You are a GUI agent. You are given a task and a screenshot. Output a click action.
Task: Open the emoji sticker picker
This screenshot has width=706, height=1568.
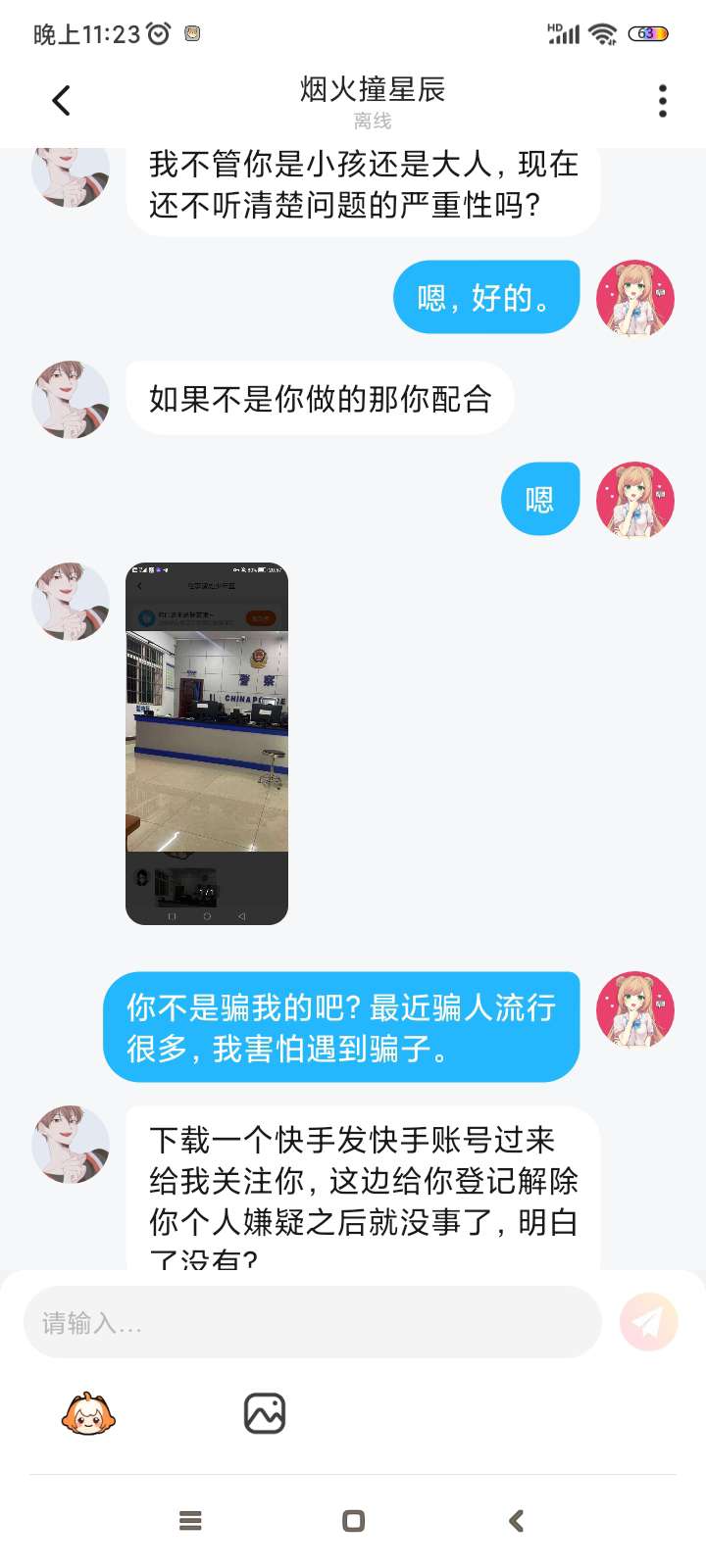point(88,1413)
